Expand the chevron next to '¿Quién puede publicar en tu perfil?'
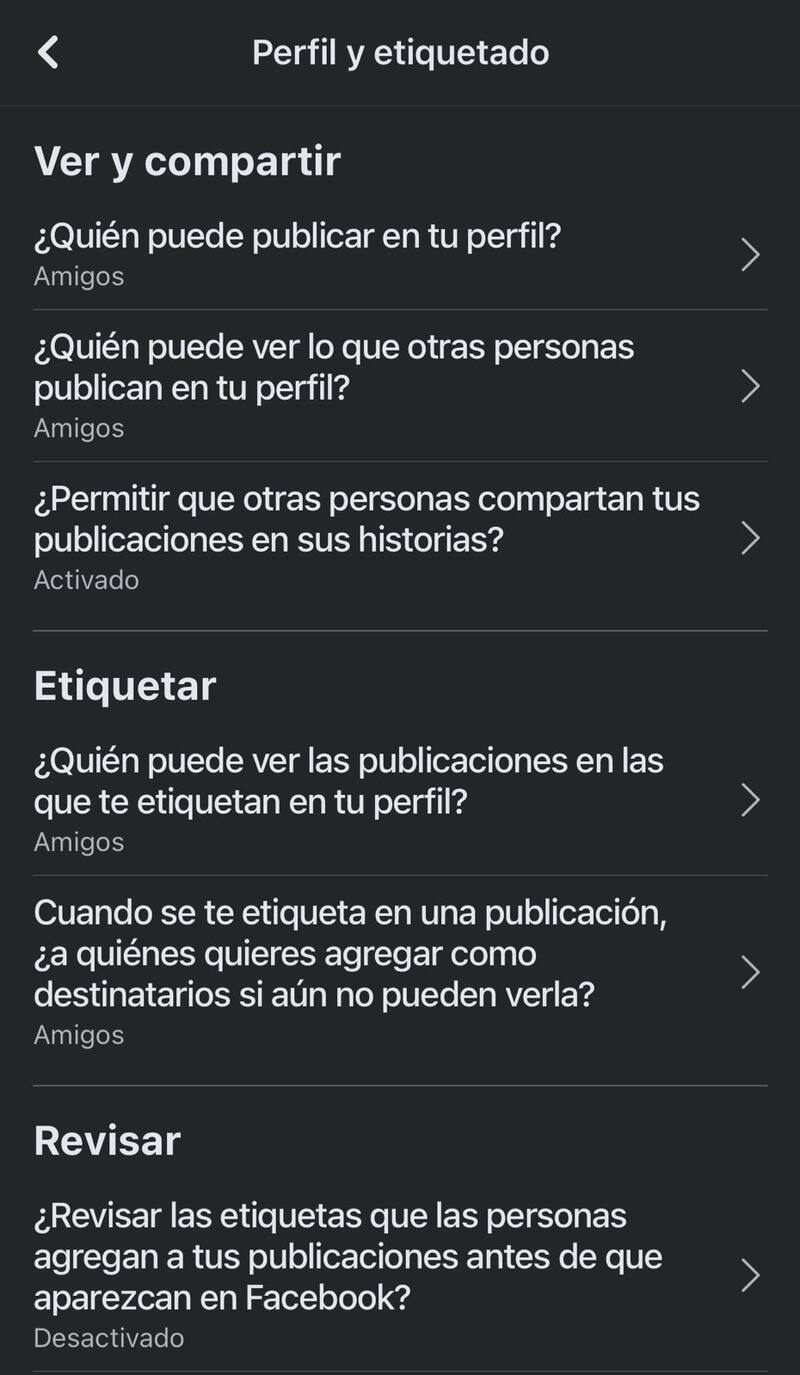The image size is (800, 1375). click(751, 255)
